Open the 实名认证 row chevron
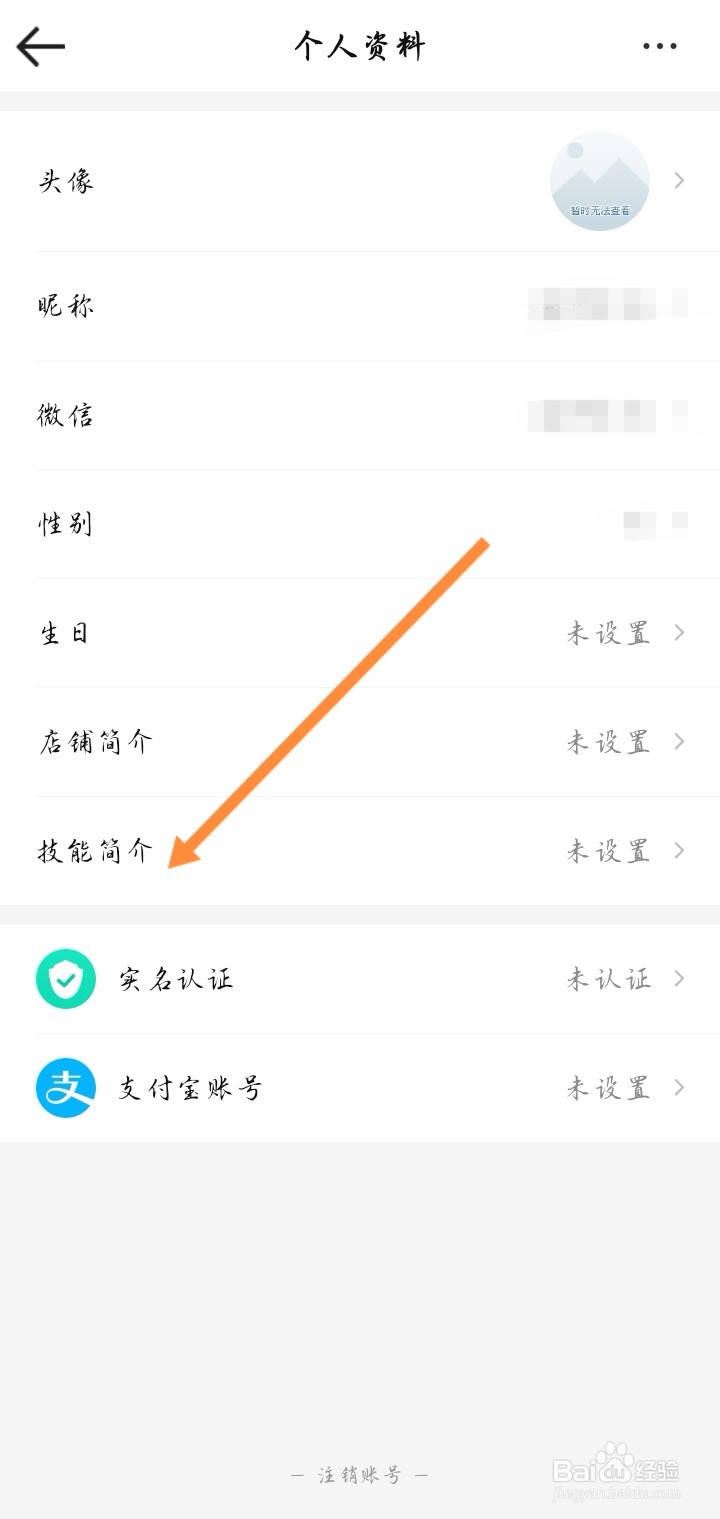720x1519 pixels. (679, 980)
